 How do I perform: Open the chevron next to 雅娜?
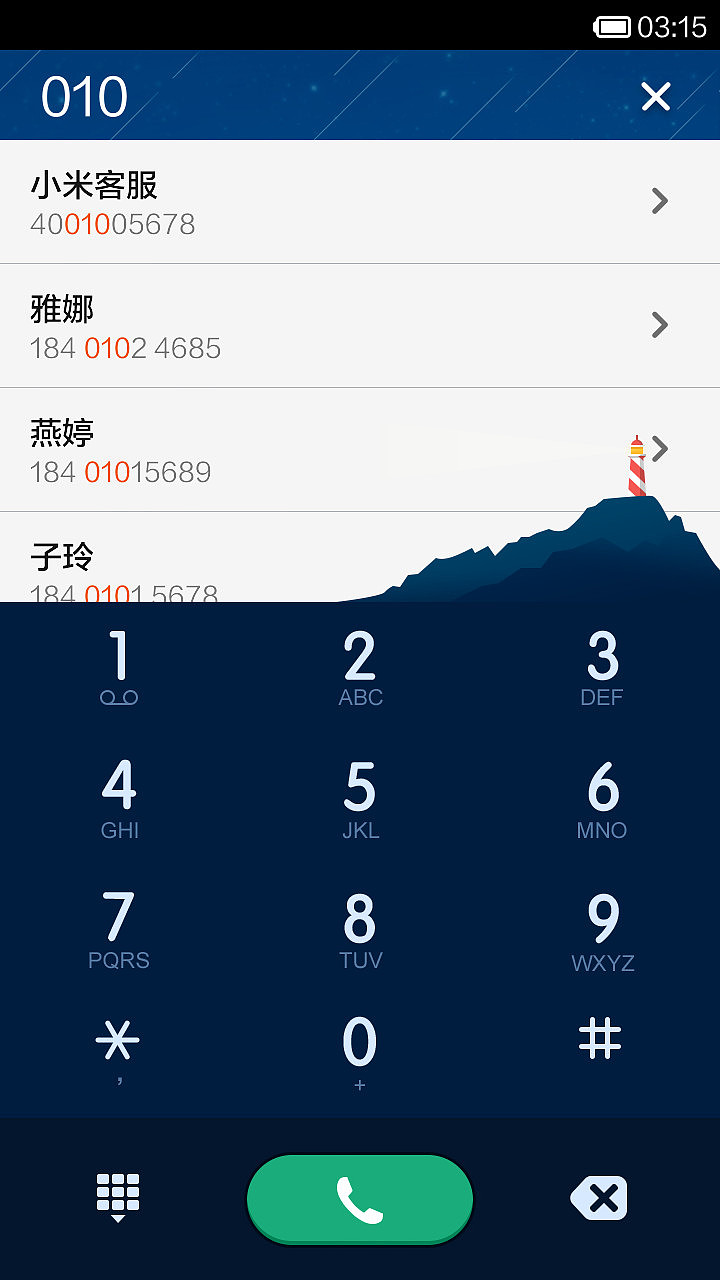(x=659, y=325)
